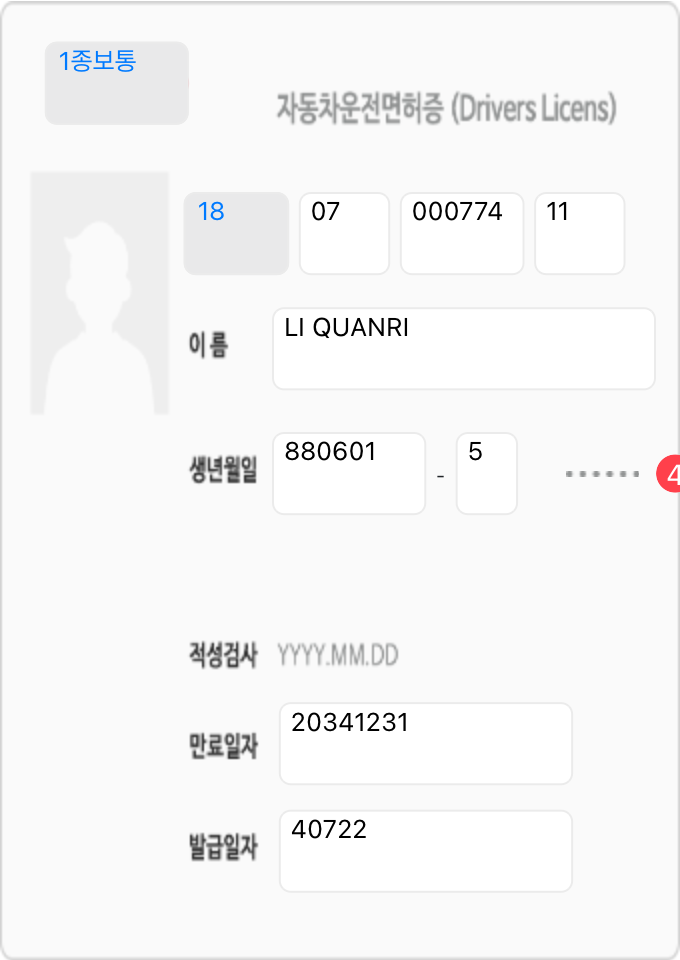Viewport: 680px width, 960px height.
Task: Edit the issue date field 40722
Action: 425,851
